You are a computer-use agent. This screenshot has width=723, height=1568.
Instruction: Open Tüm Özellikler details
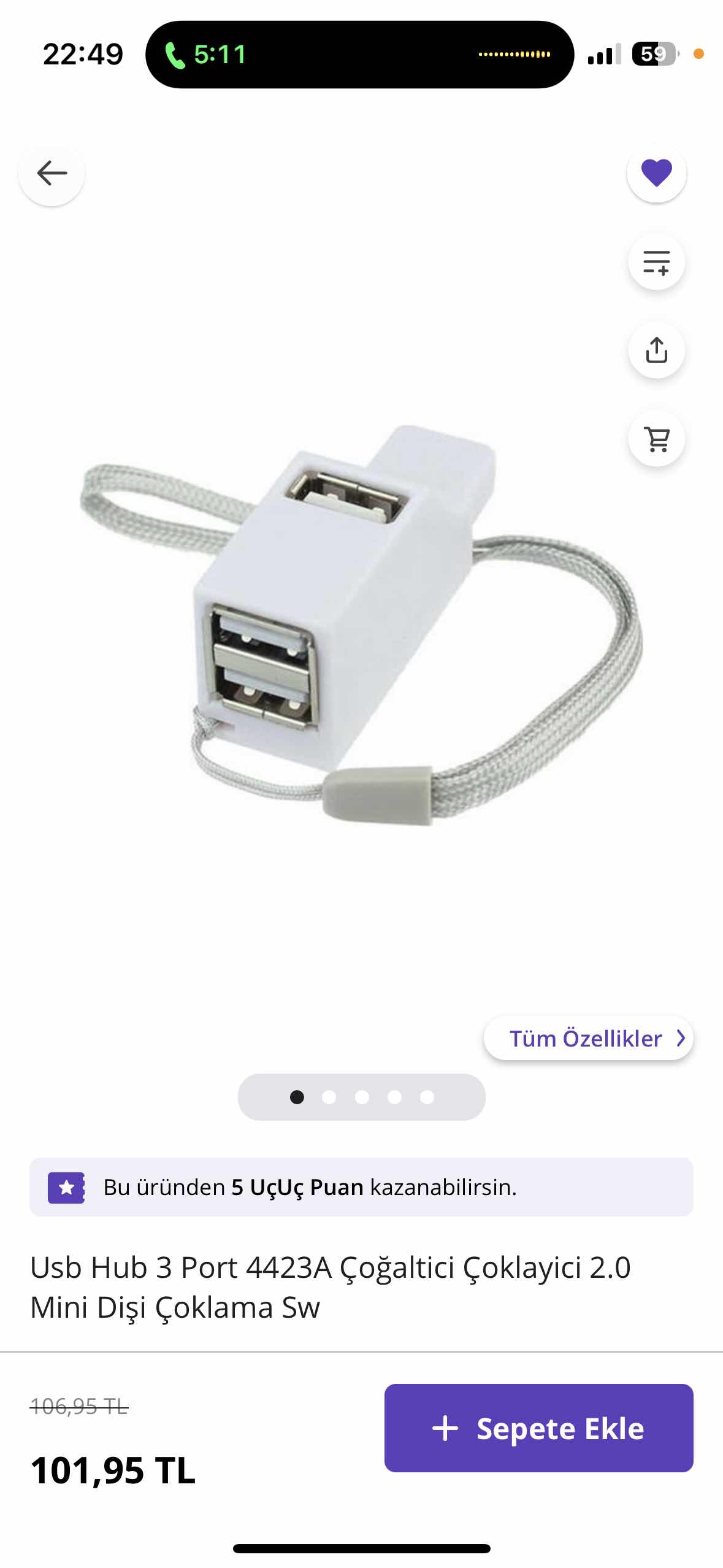(x=588, y=1039)
